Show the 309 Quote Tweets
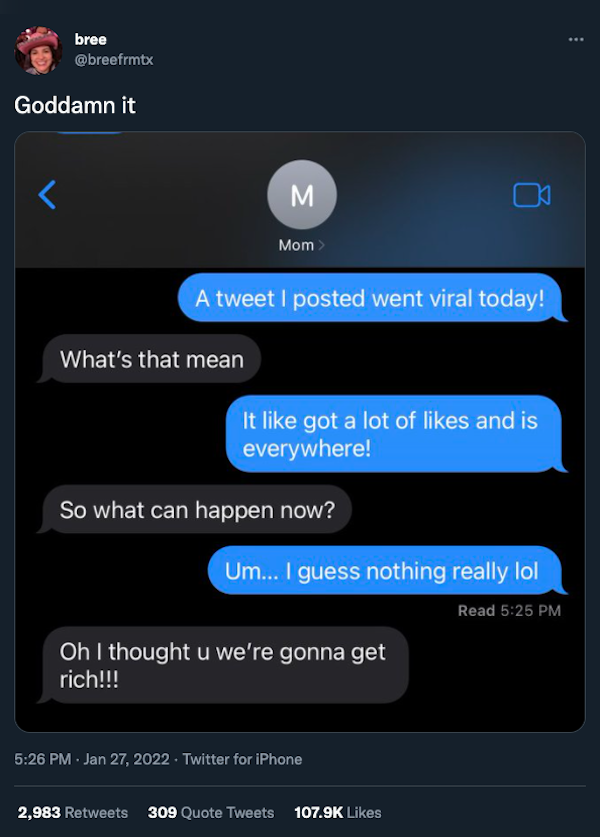Viewport: 600px width, 837px height. click(211, 812)
